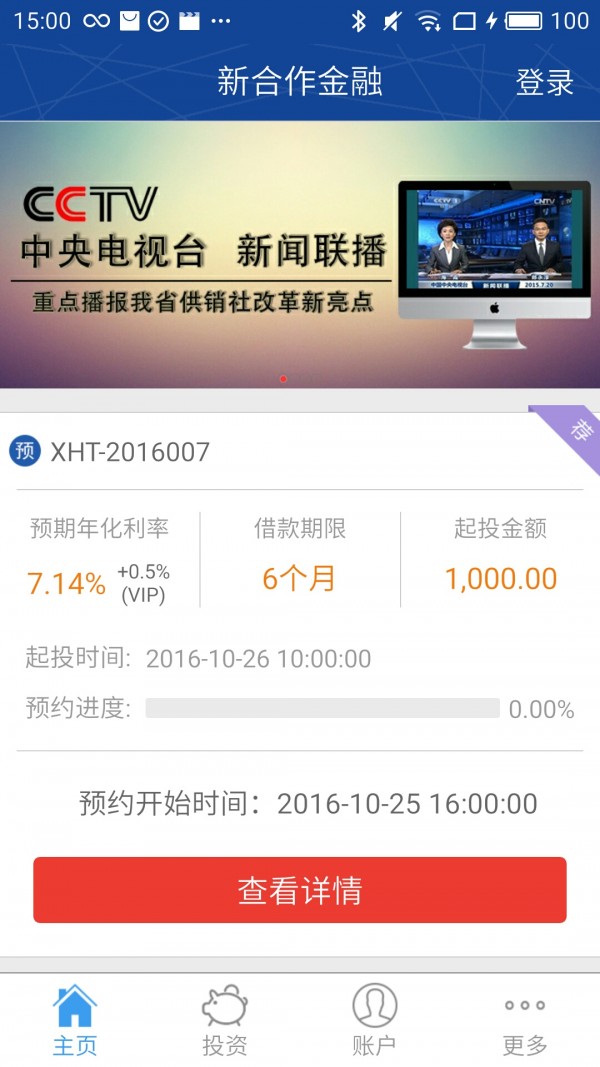The width and height of the screenshot is (600, 1067).
Task: Go to the 账户 tab
Action: (x=375, y=1020)
